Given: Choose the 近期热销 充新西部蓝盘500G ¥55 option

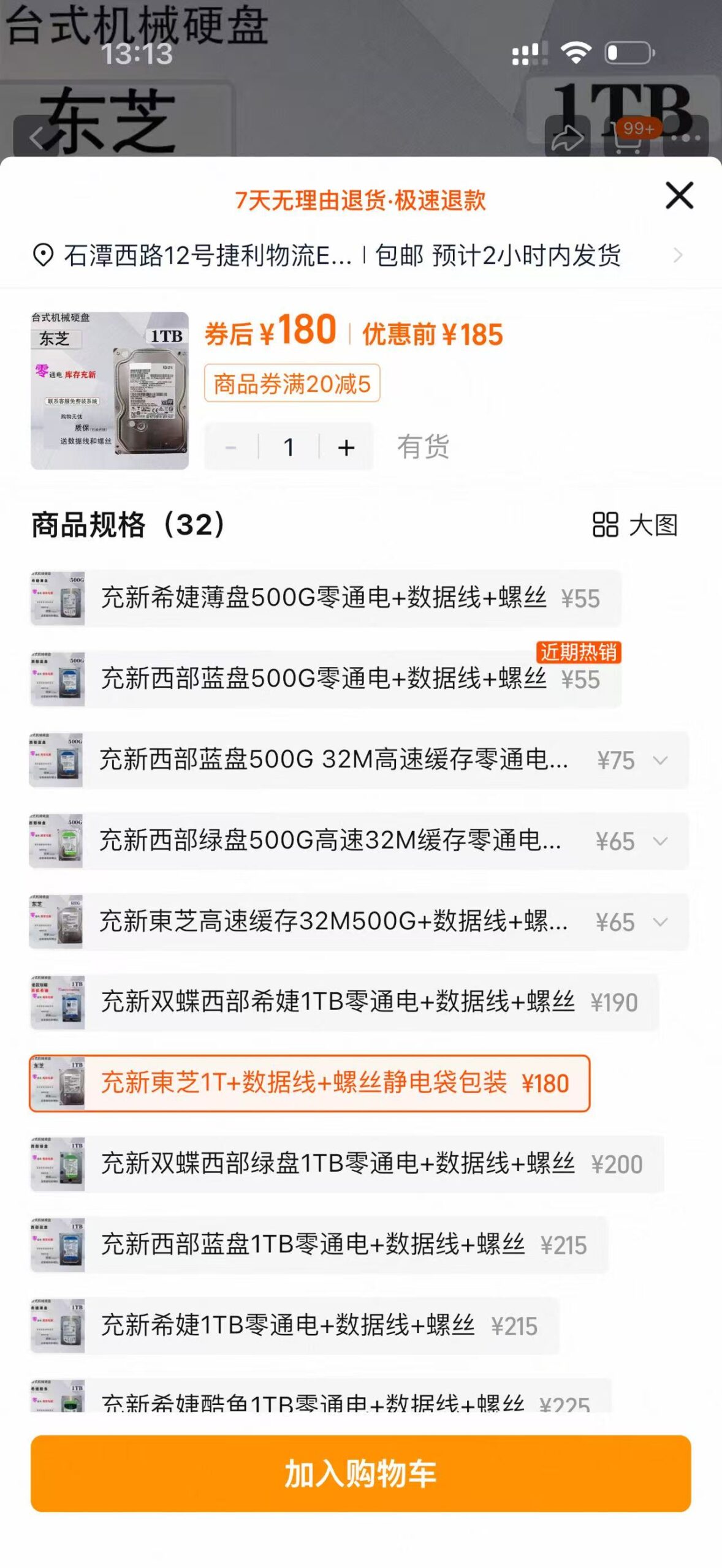Looking at the screenshot, I should tap(325, 679).
